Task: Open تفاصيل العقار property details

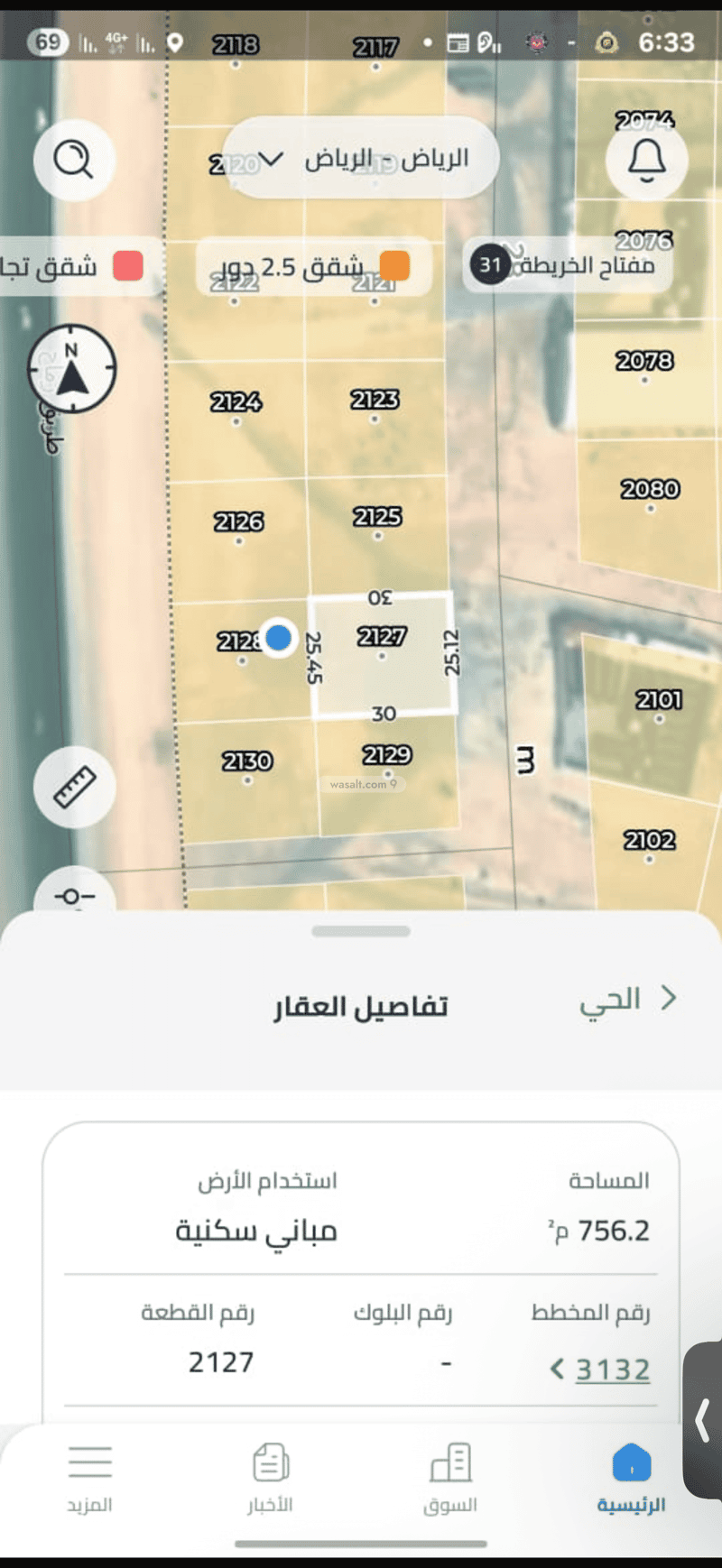Action: click(361, 1005)
